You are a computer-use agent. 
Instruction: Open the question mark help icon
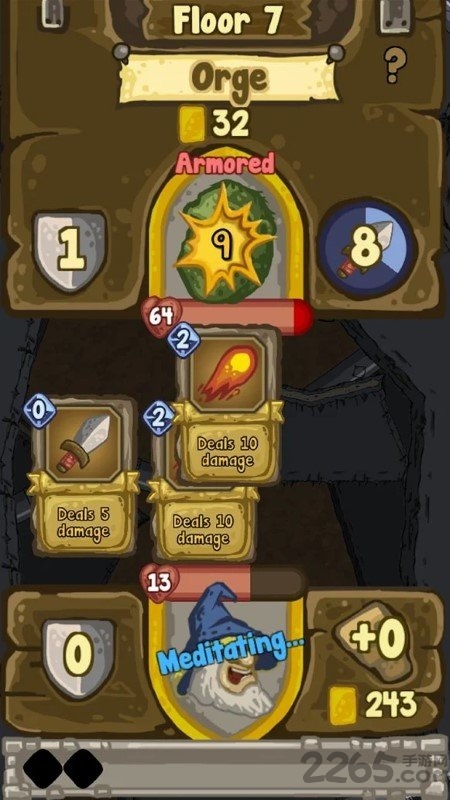(396, 65)
